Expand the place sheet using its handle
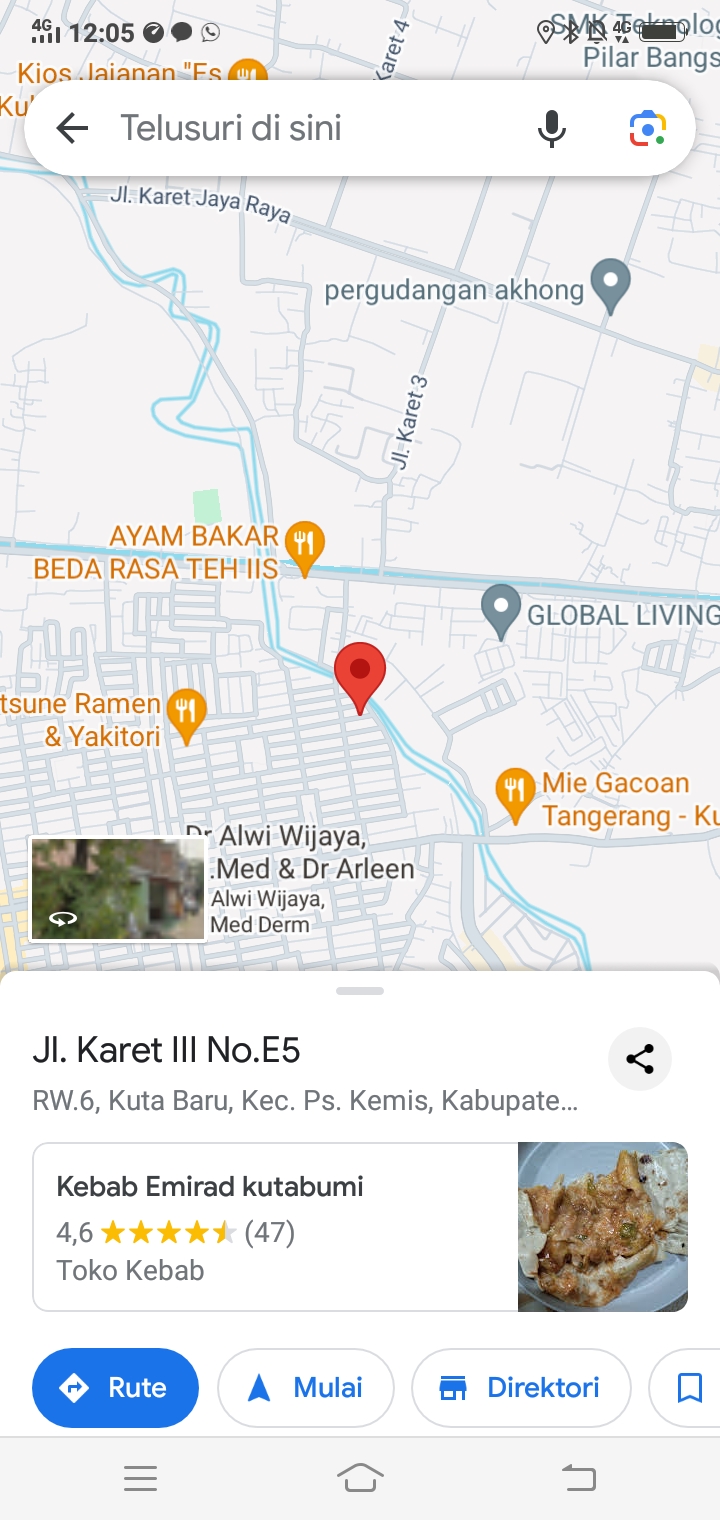Screen dimensions: 720x1520 360,991
